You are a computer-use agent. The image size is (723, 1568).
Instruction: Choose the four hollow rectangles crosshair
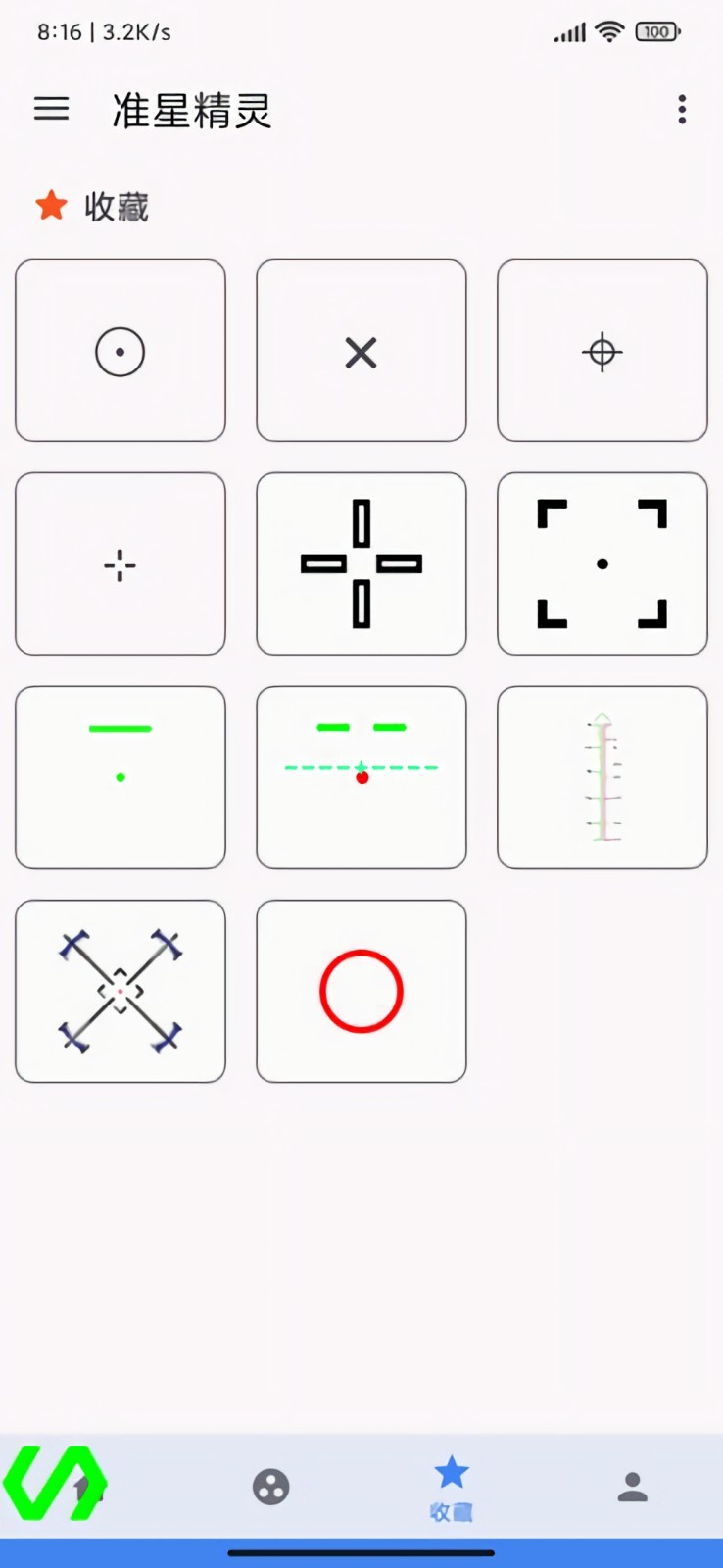point(361,564)
